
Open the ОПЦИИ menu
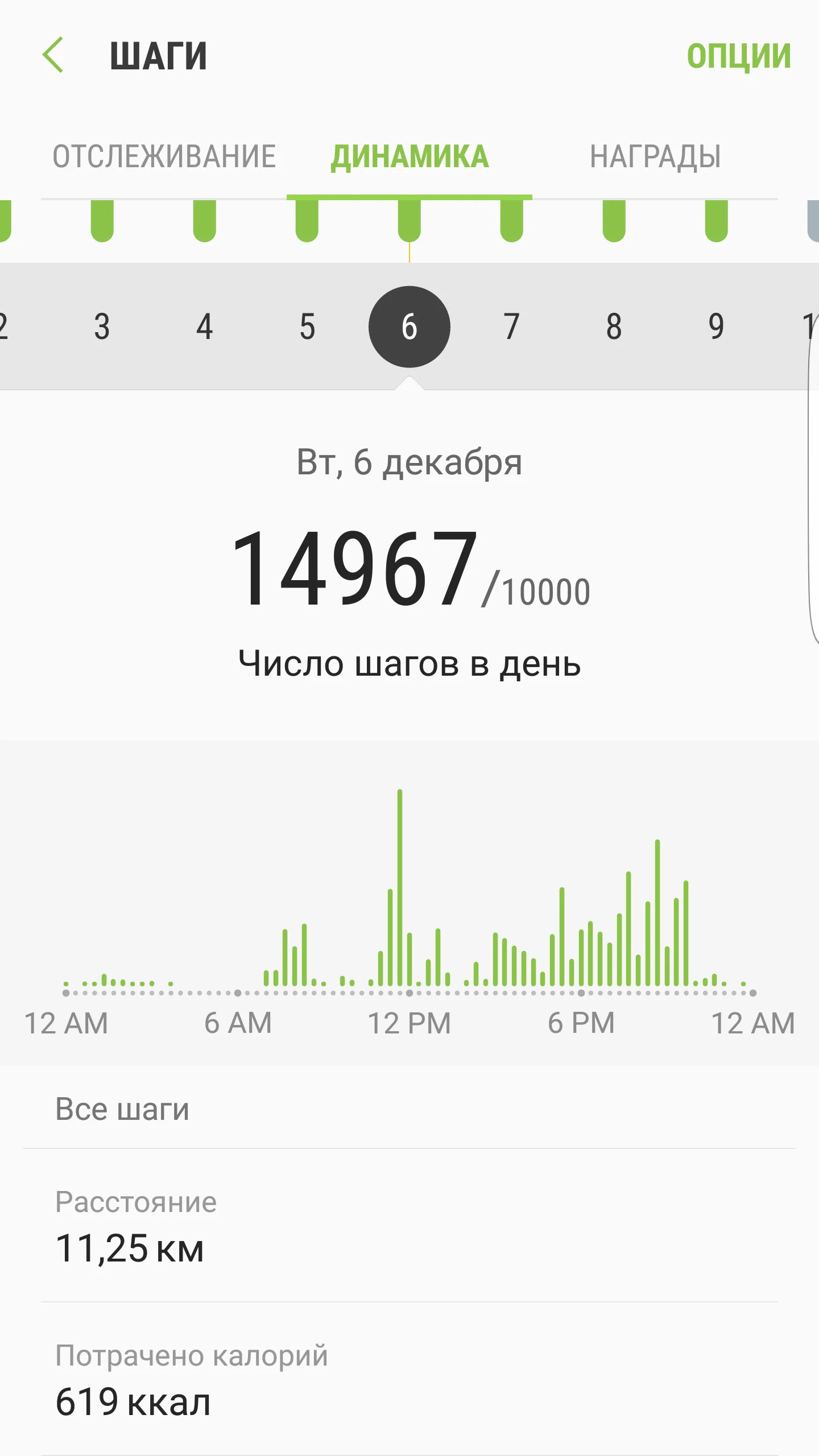(x=738, y=56)
